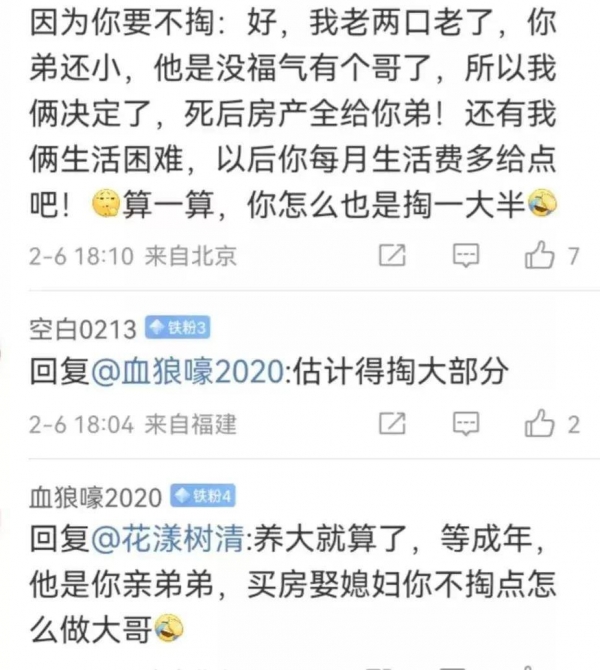Viewport: 600px width, 670px height.
Task: Share the comment posted from 北京
Action: [393, 256]
